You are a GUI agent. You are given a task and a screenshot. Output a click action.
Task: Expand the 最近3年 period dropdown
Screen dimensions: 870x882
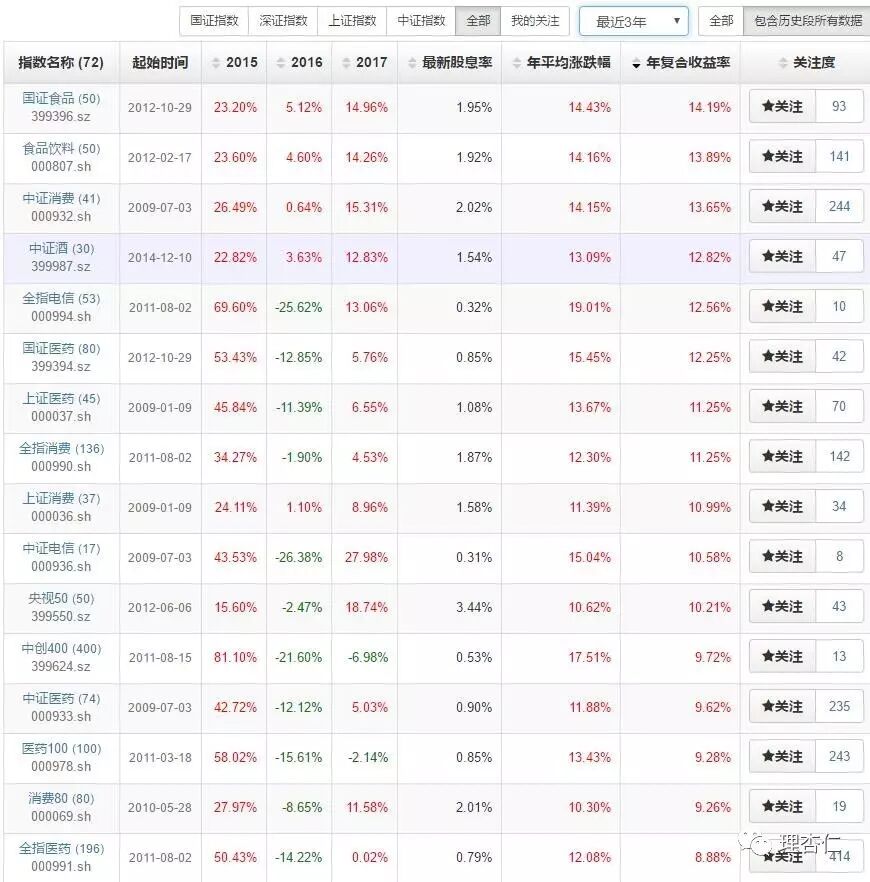pyautogui.click(x=634, y=21)
